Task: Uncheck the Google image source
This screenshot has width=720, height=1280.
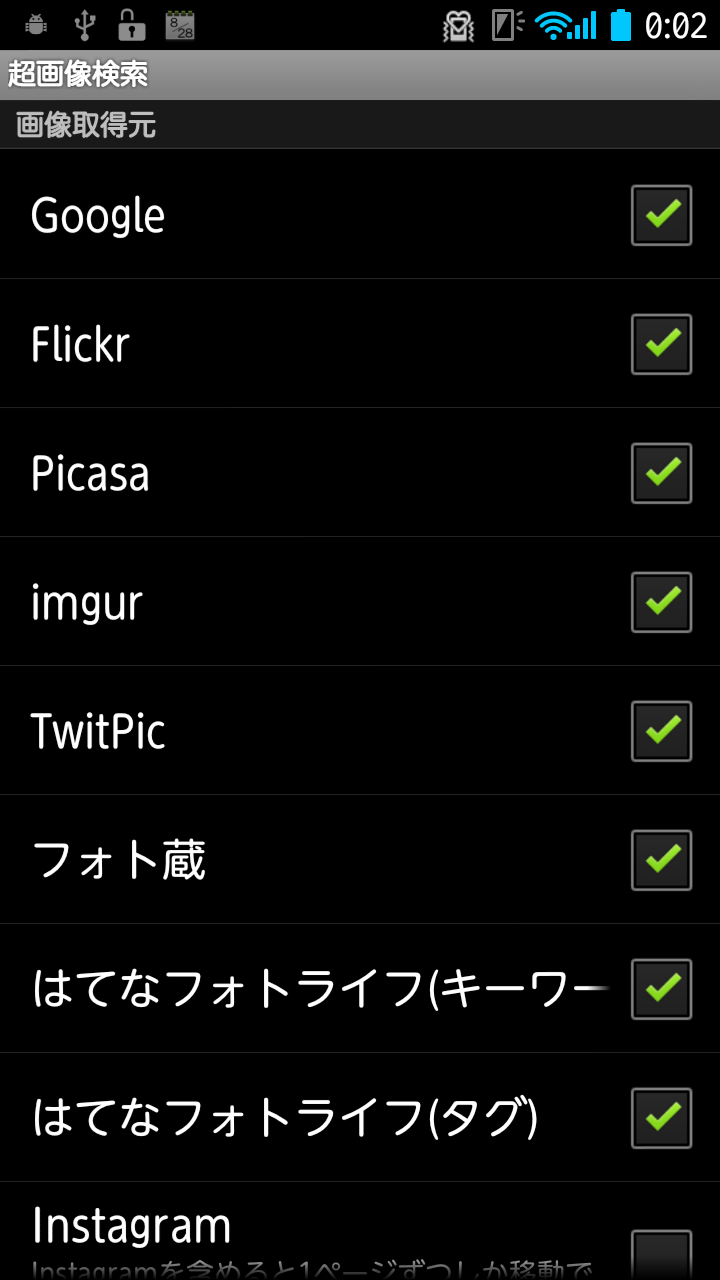Action: coord(661,215)
